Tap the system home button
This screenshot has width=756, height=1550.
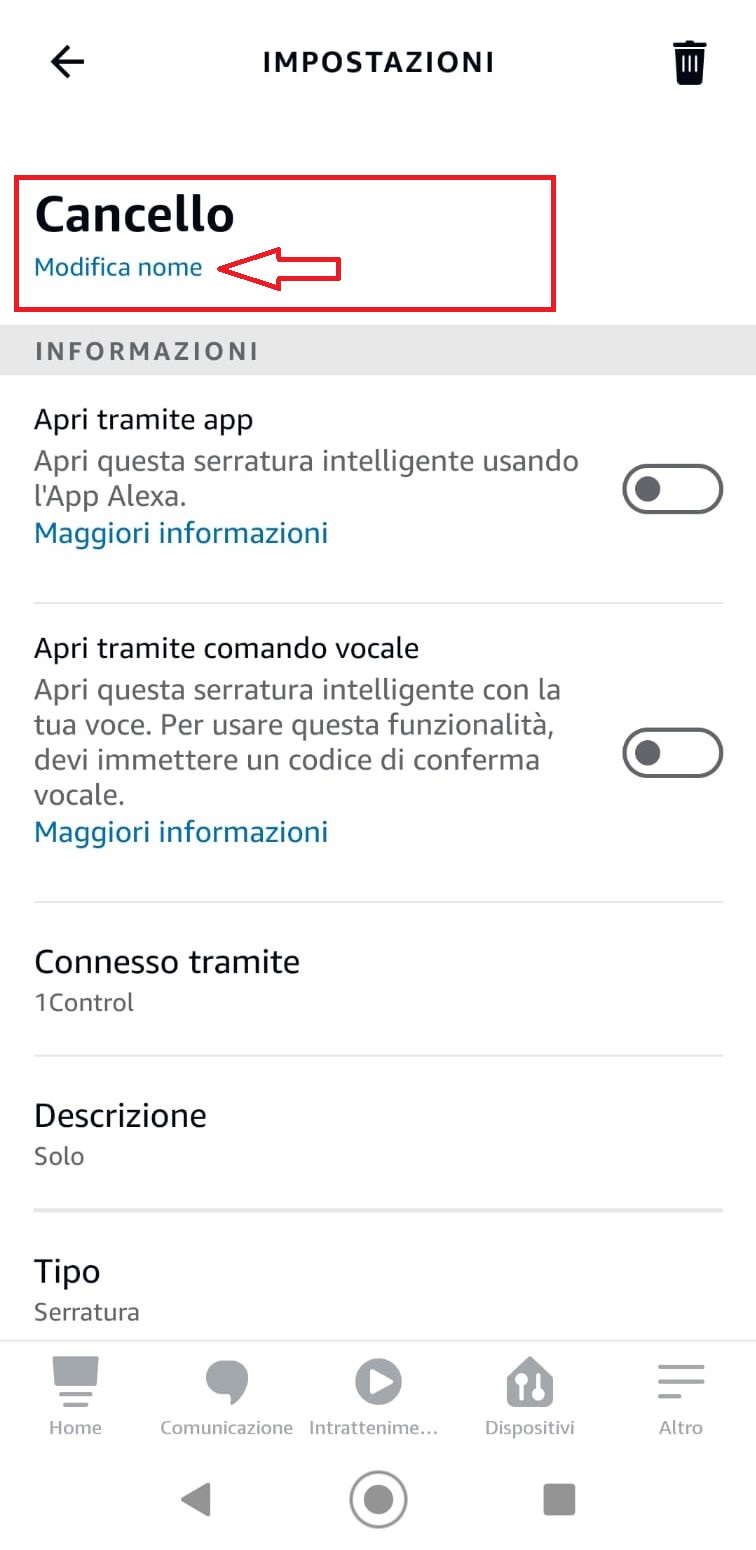coord(378,1499)
